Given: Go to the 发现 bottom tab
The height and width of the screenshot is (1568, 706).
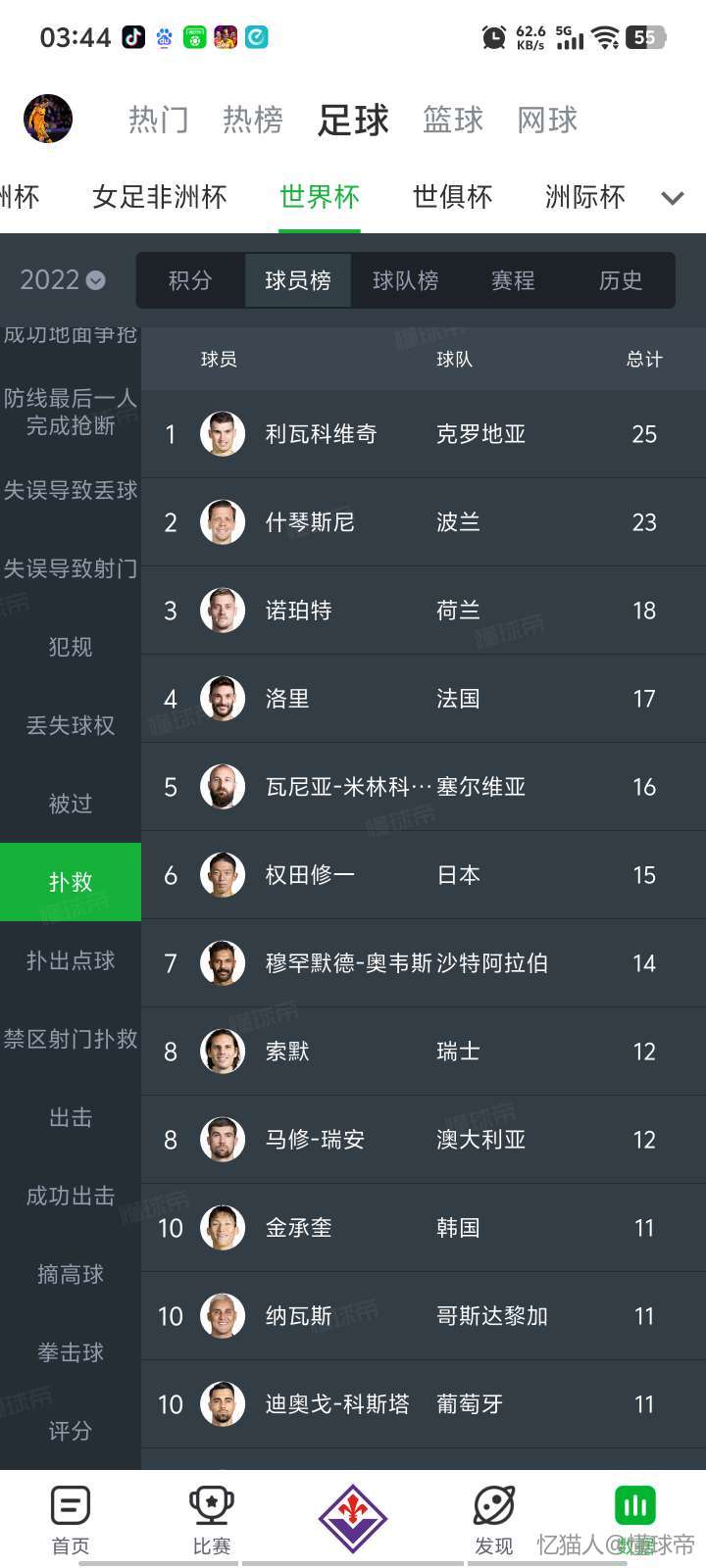Looking at the screenshot, I should (493, 1519).
